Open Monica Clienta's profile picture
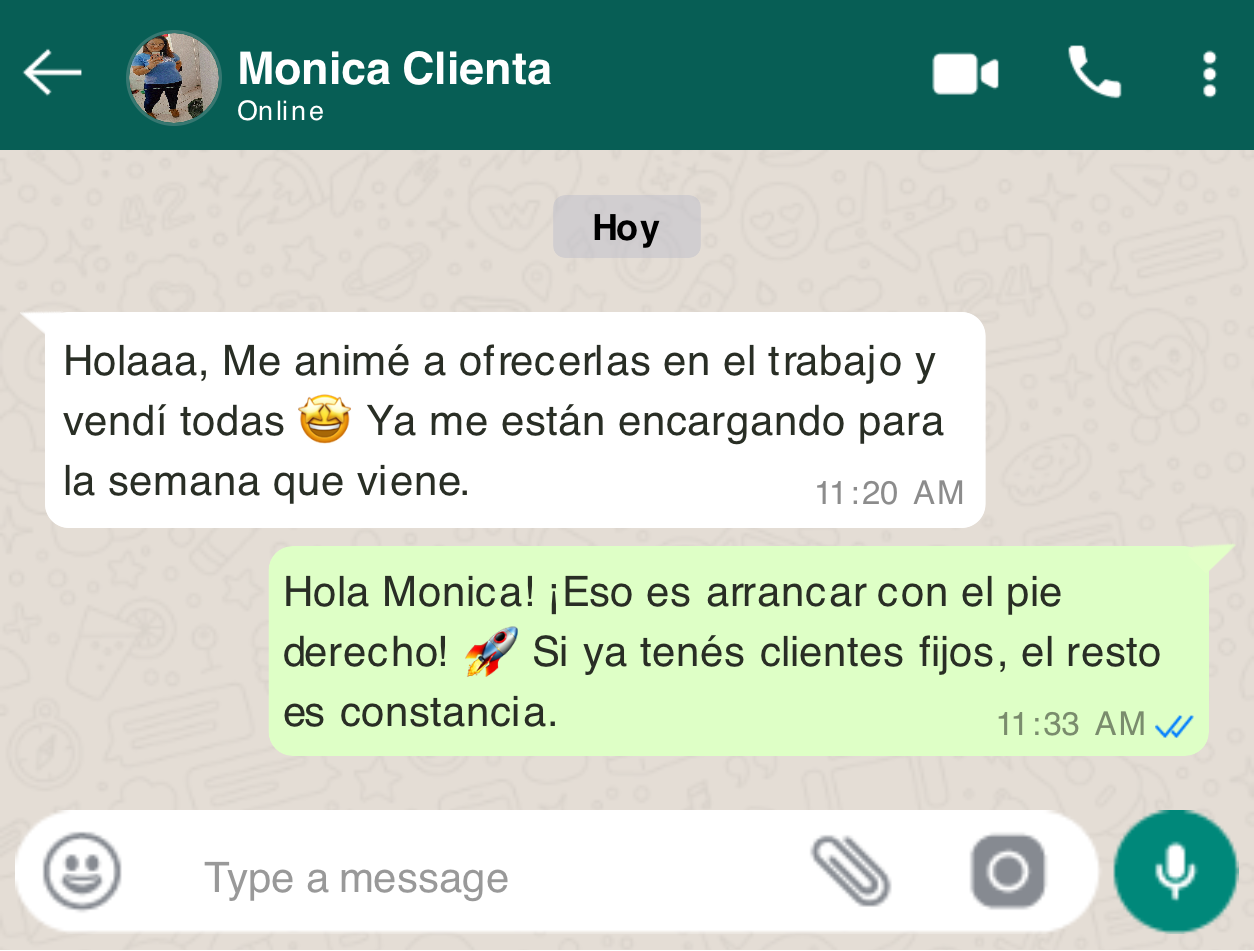Viewport: 1254px width, 951px height. click(174, 77)
